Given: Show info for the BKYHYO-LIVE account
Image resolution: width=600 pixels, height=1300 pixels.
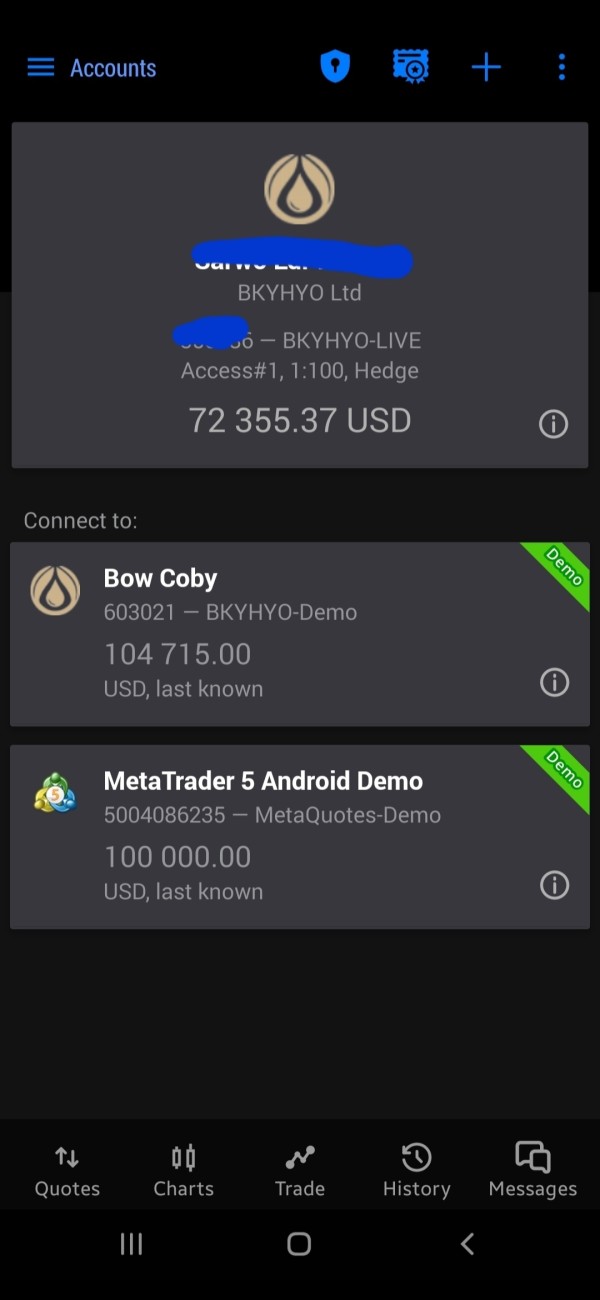Looking at the screenshot, I should 553,424.
